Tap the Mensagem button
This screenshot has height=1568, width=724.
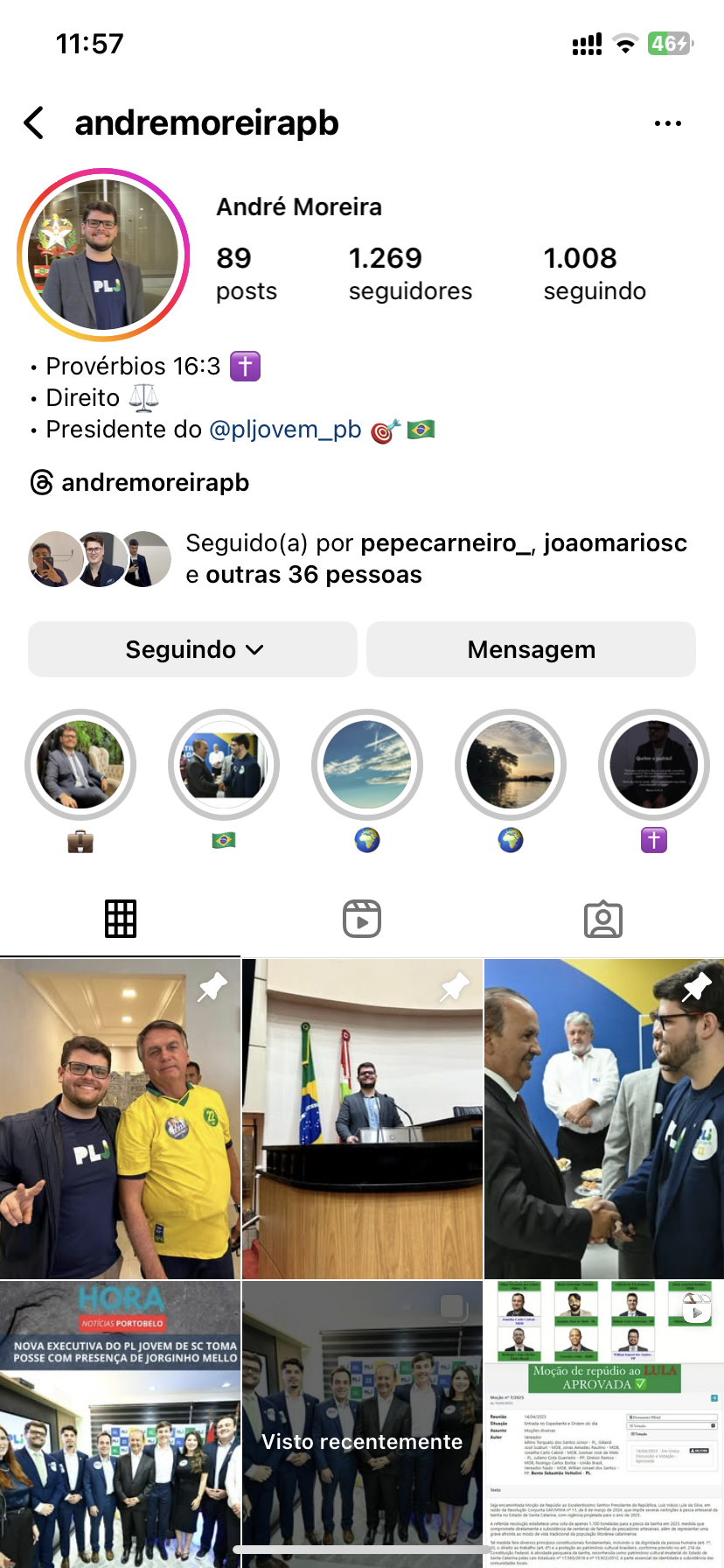[531, 649]
